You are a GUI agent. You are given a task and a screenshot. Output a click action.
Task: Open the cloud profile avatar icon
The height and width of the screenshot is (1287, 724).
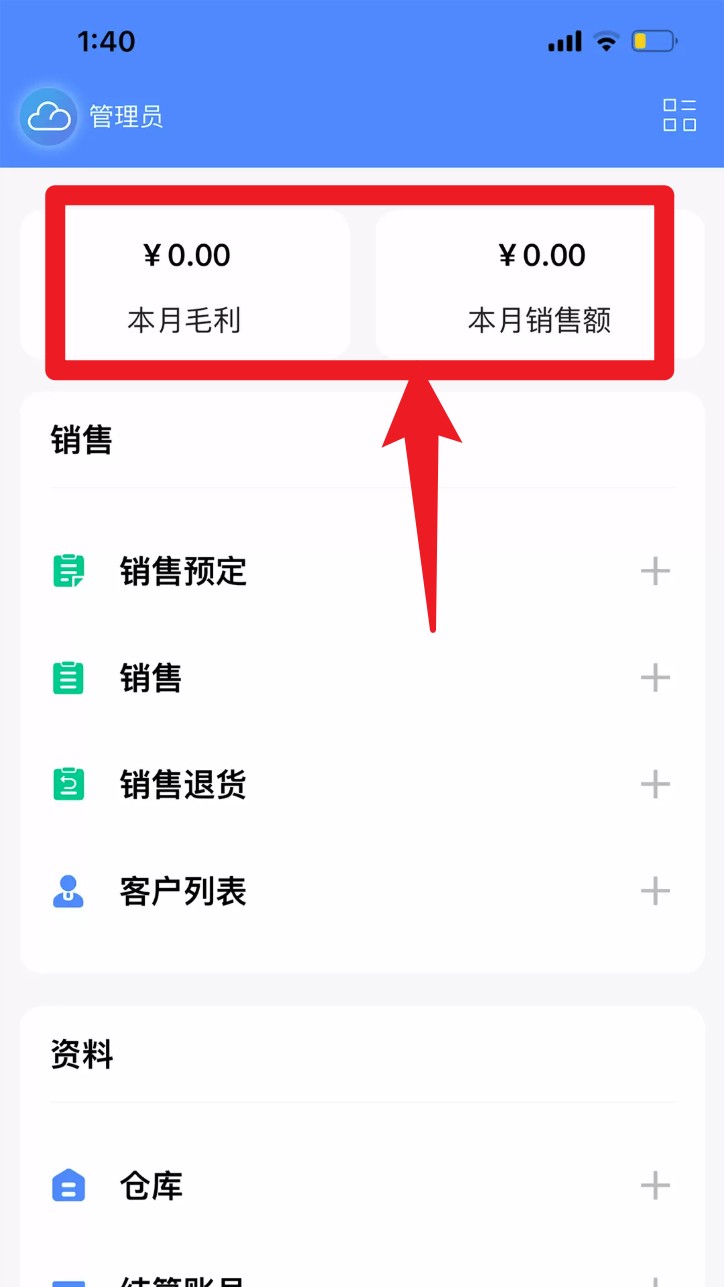point(47,117)
